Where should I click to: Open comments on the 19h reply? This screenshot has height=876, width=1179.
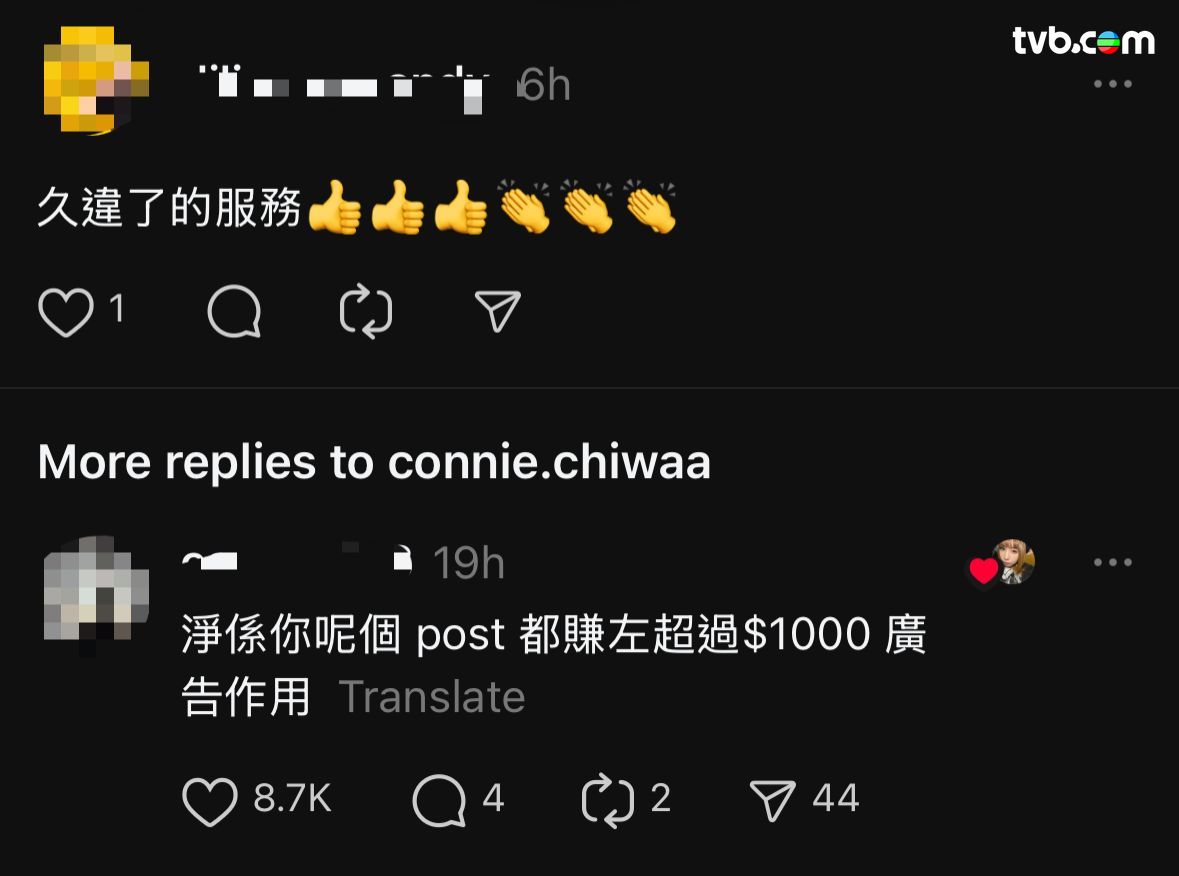pyautogui.click(x=440, y=800)
